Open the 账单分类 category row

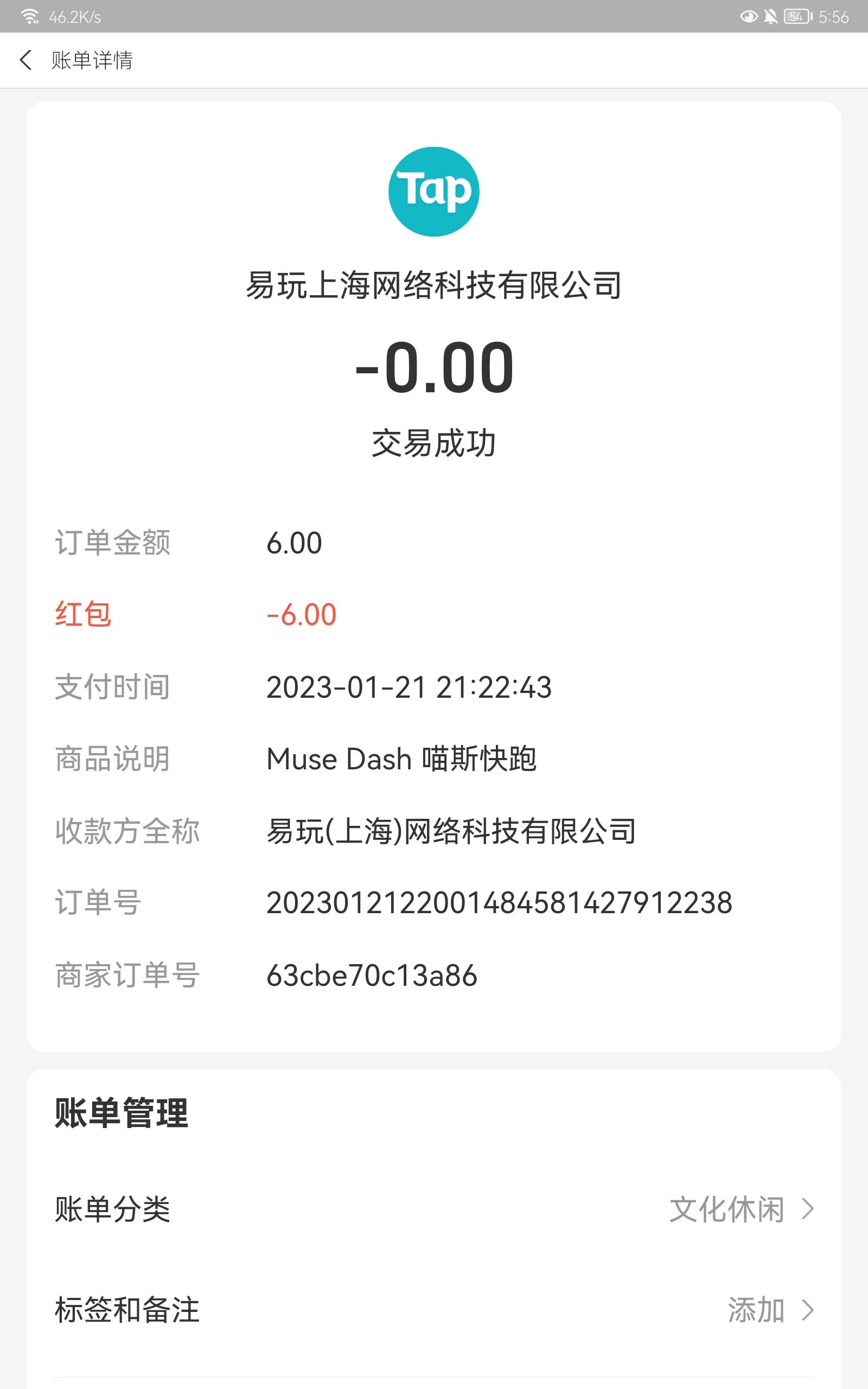click(x=433, y=1209)
